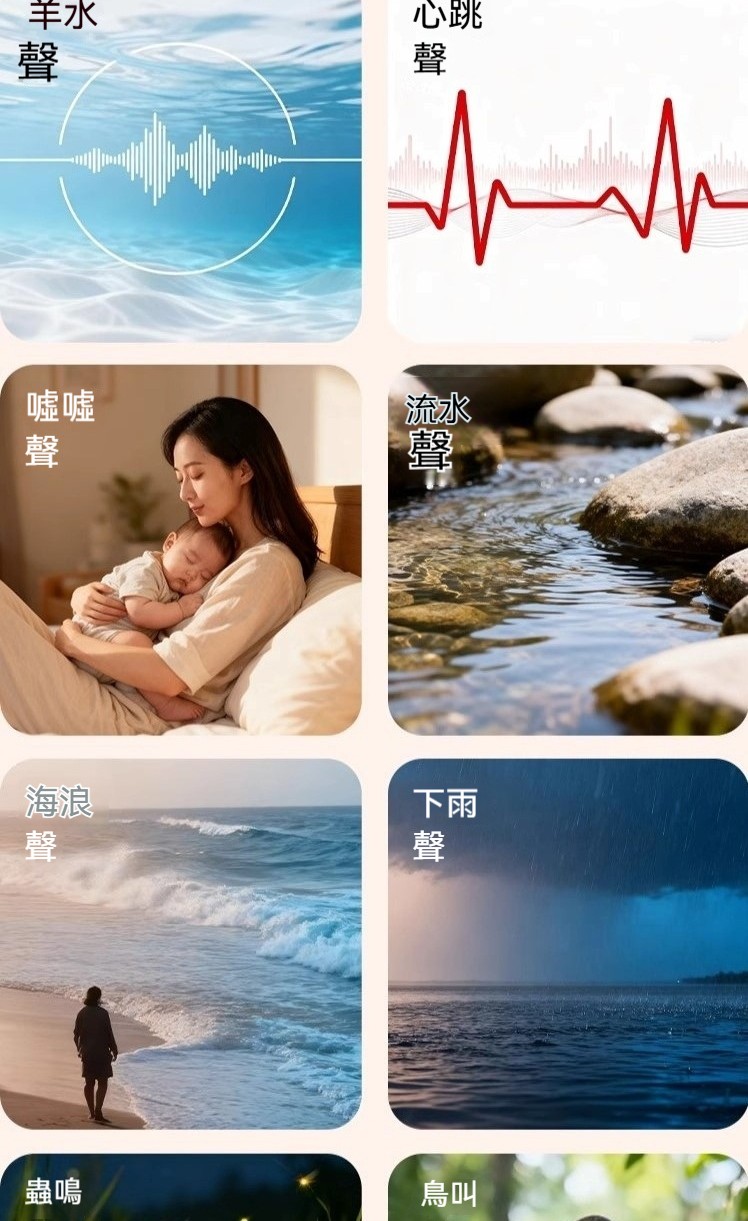Tap the 下雨聲 rain sound card
Viewport: 748px width, 1221px height.
click(x=568, y=943)
